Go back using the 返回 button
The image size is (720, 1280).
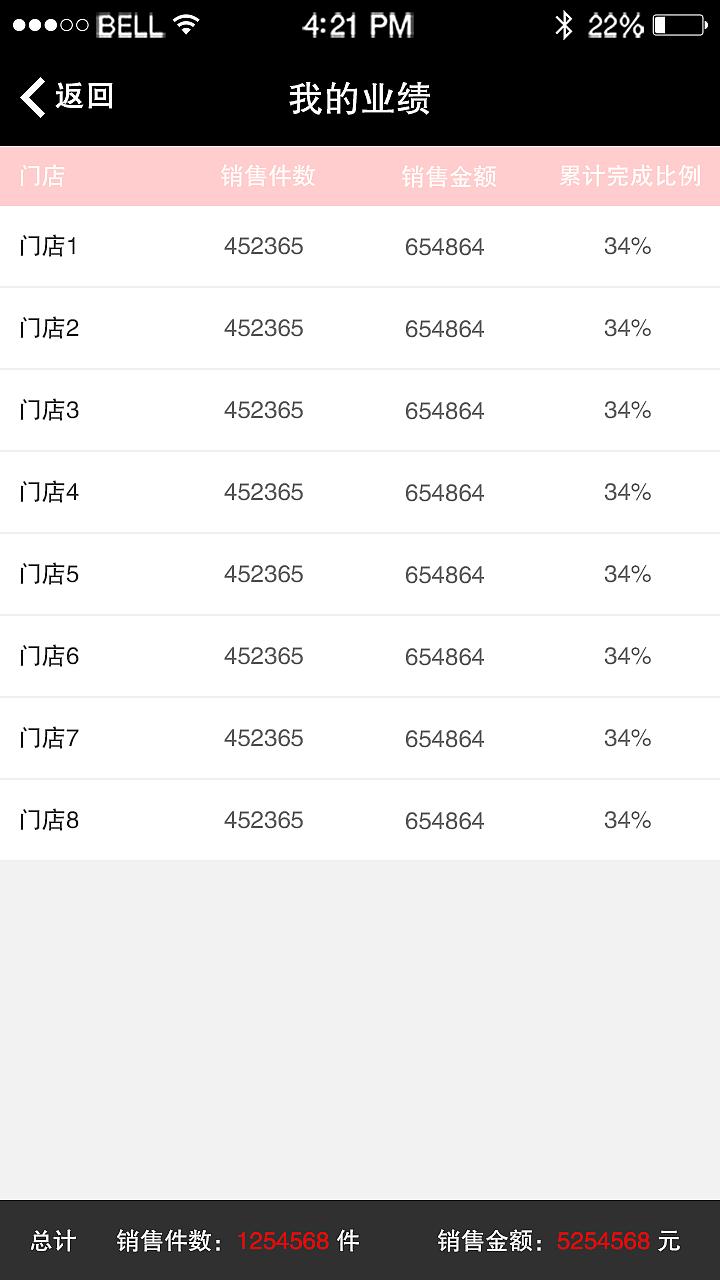tap(66, 97)
